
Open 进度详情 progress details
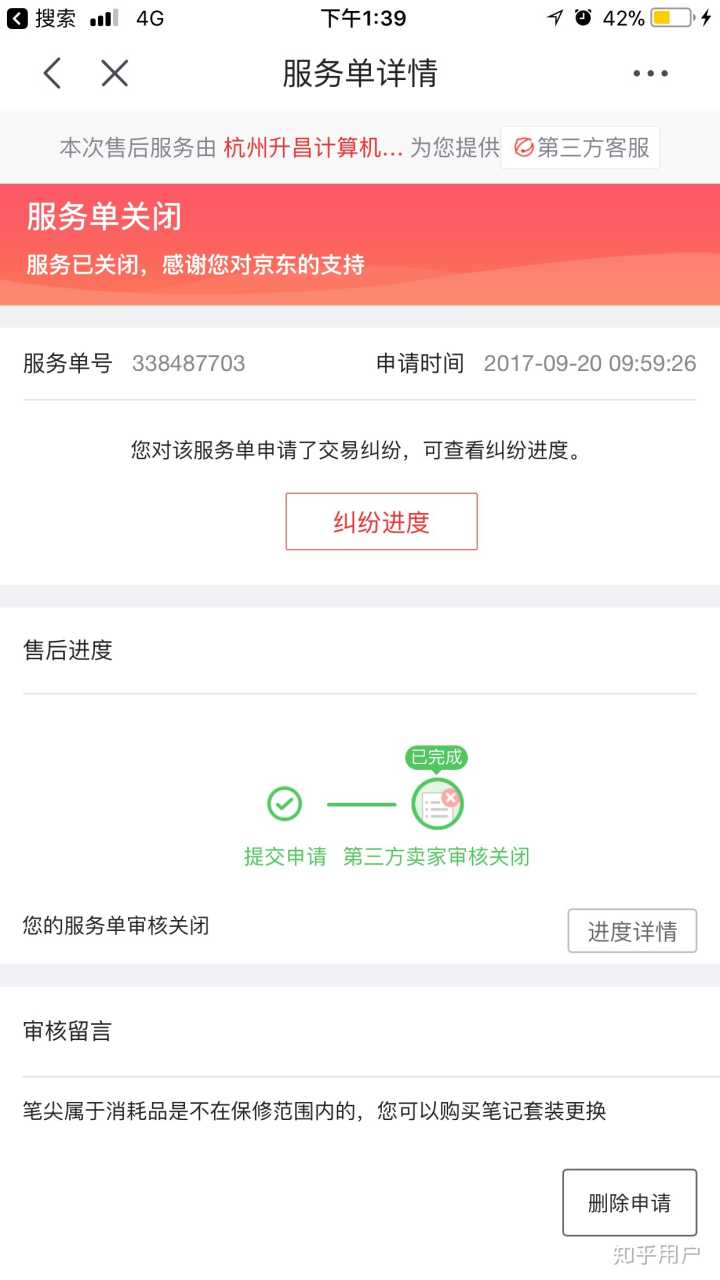631,931
